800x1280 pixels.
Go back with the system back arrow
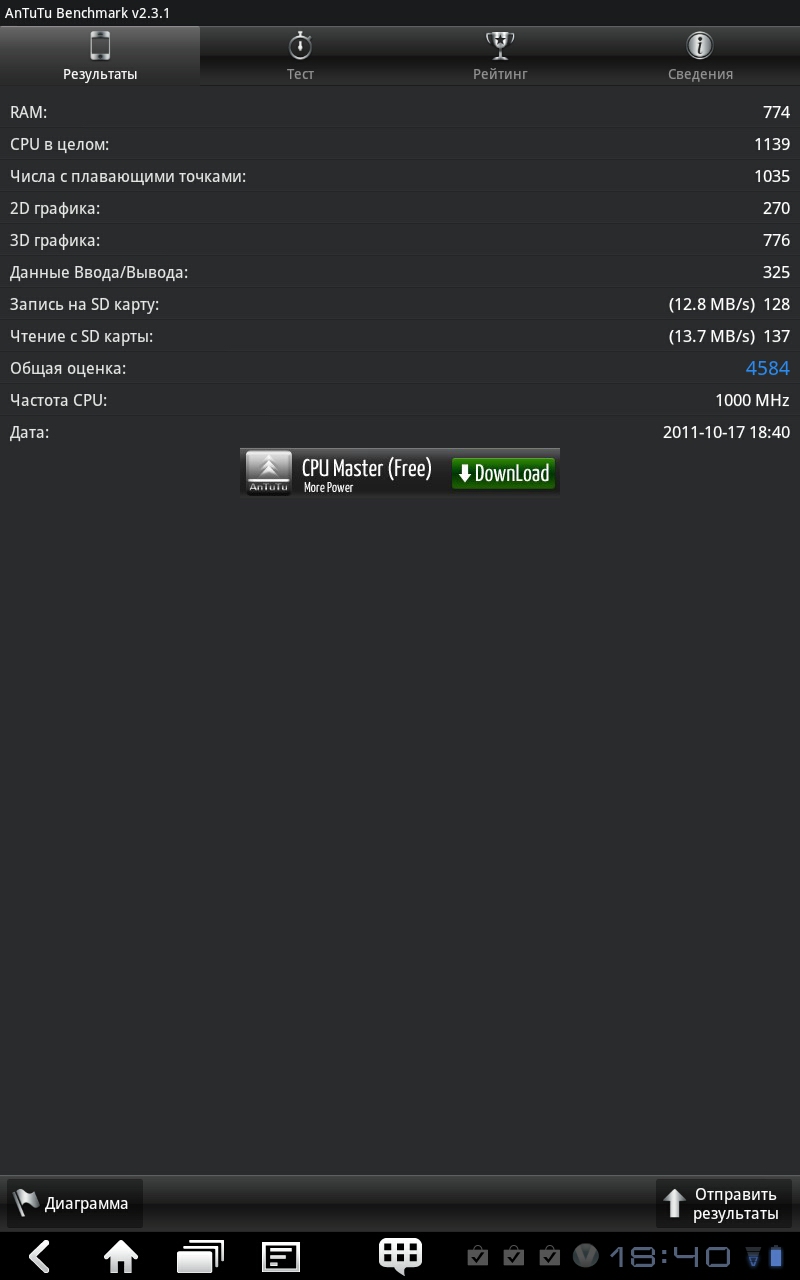40,1256
